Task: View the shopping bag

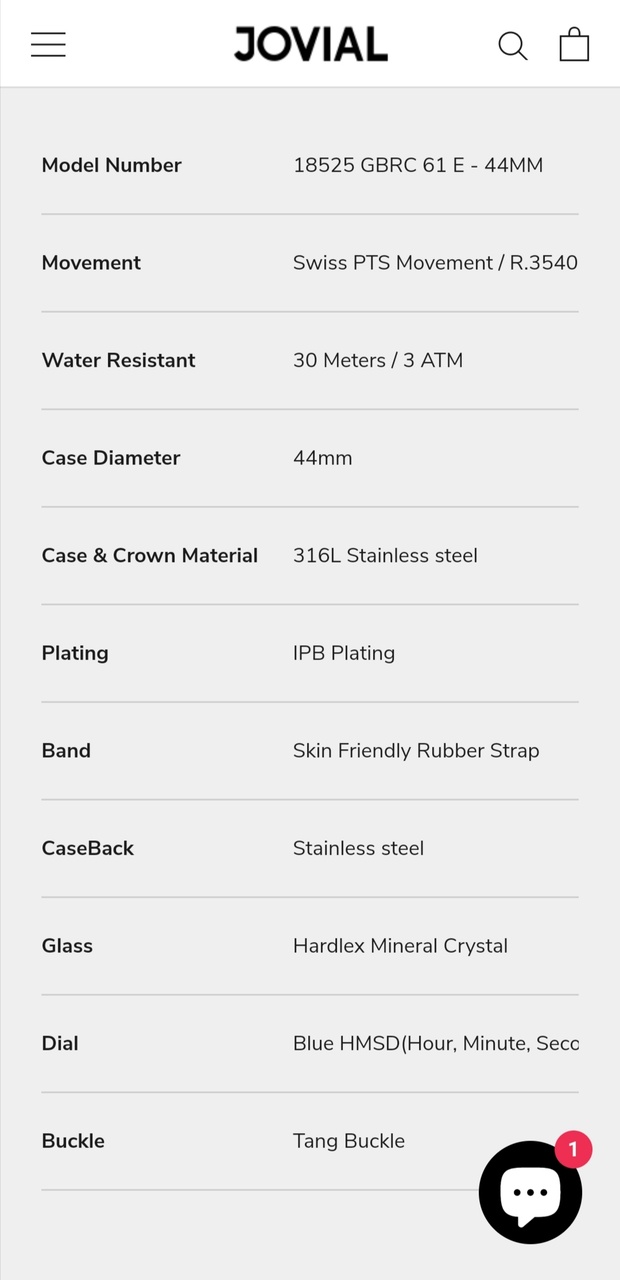Action: (574, 45)
